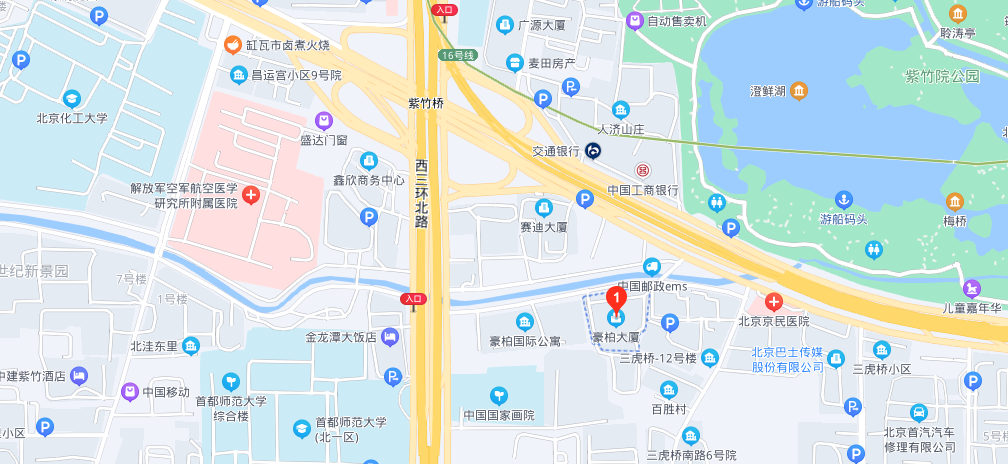Viewport: 1008px width, 464px height.
Task: Select the 中国国家画院 point
Action: point(499,396)
